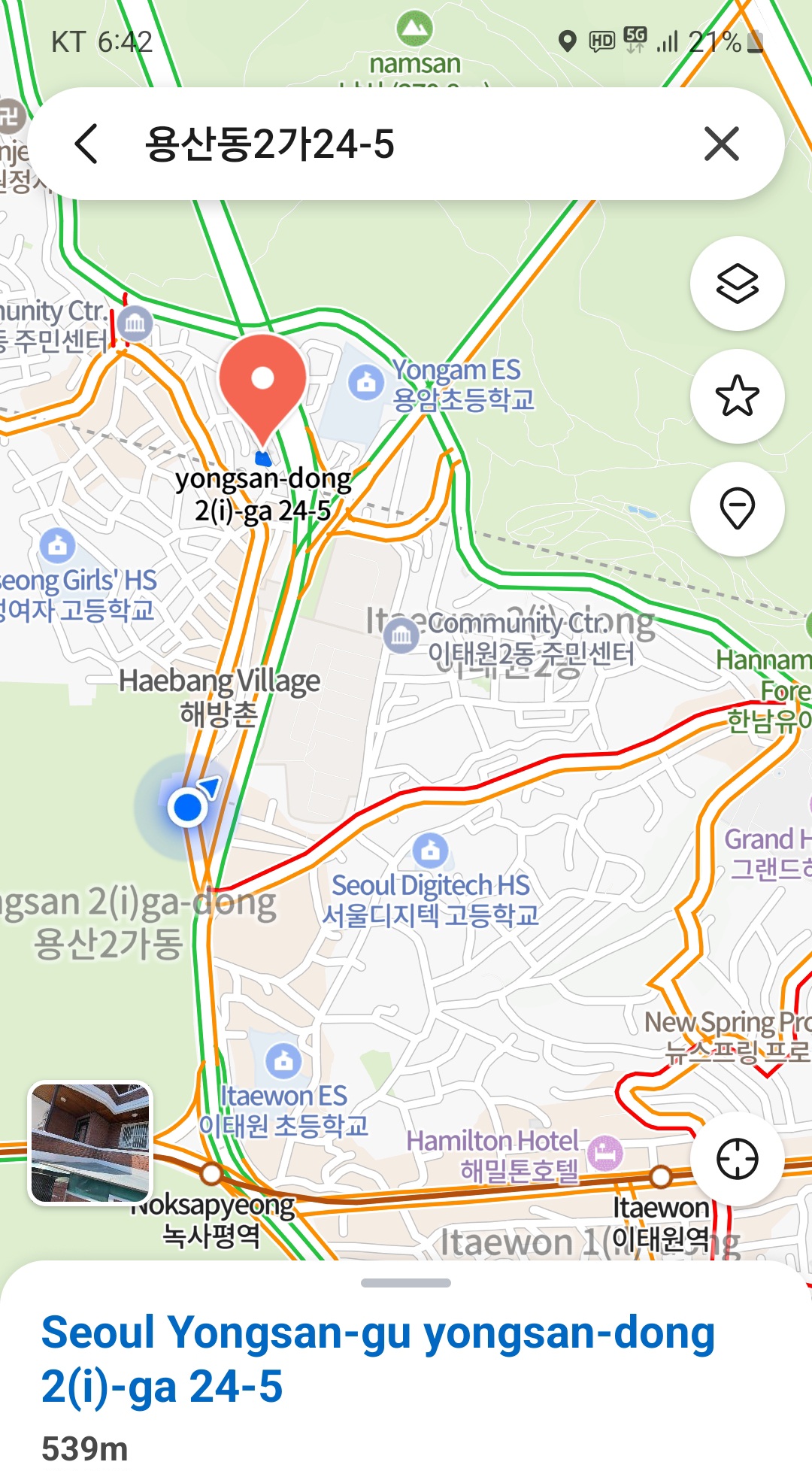Recenter map on my current location
The width and height of the screenshot is (812, 1471).
[x=737, y=1159]
